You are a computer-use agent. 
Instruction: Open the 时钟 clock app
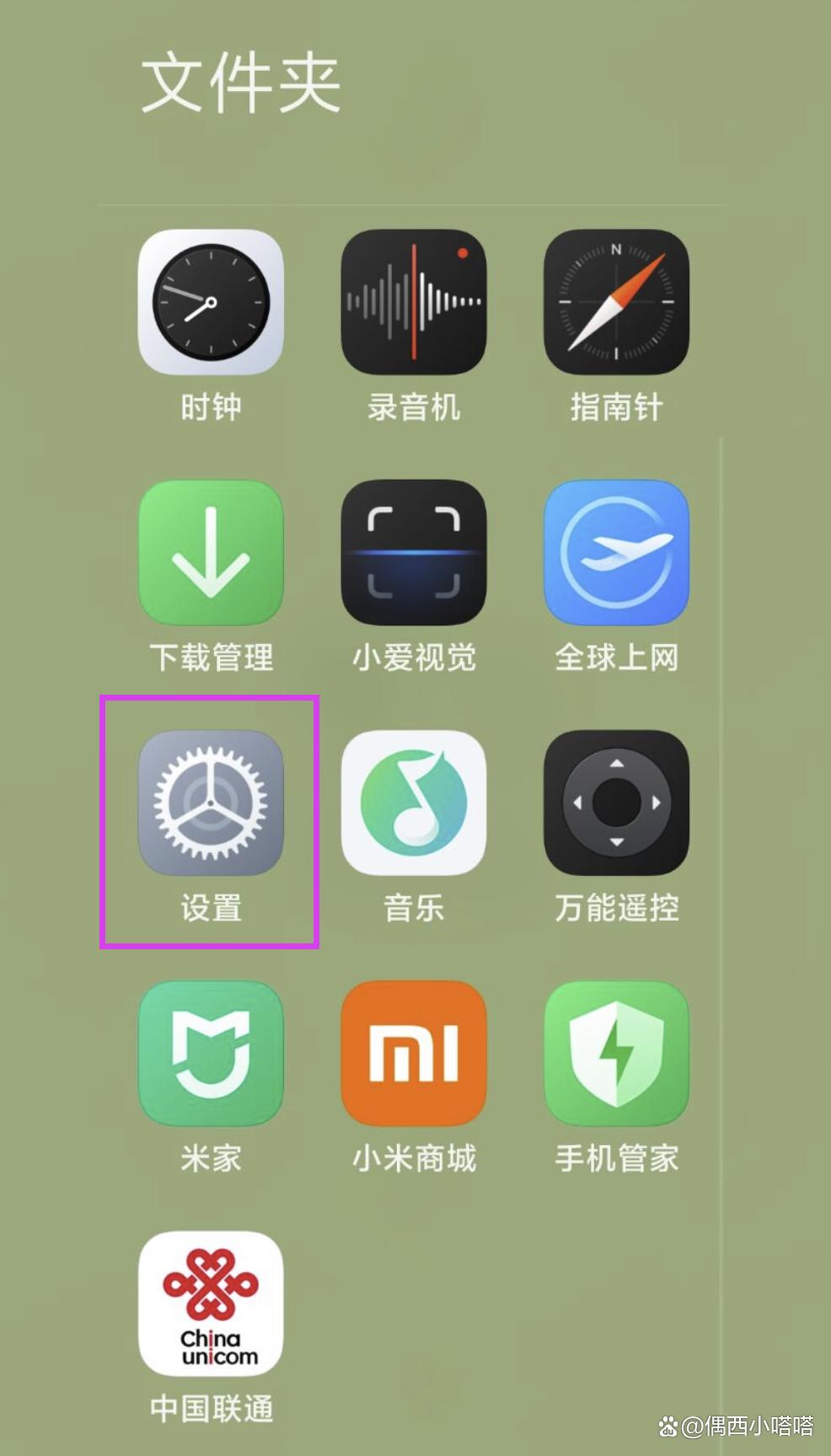(x=211, y=302)
